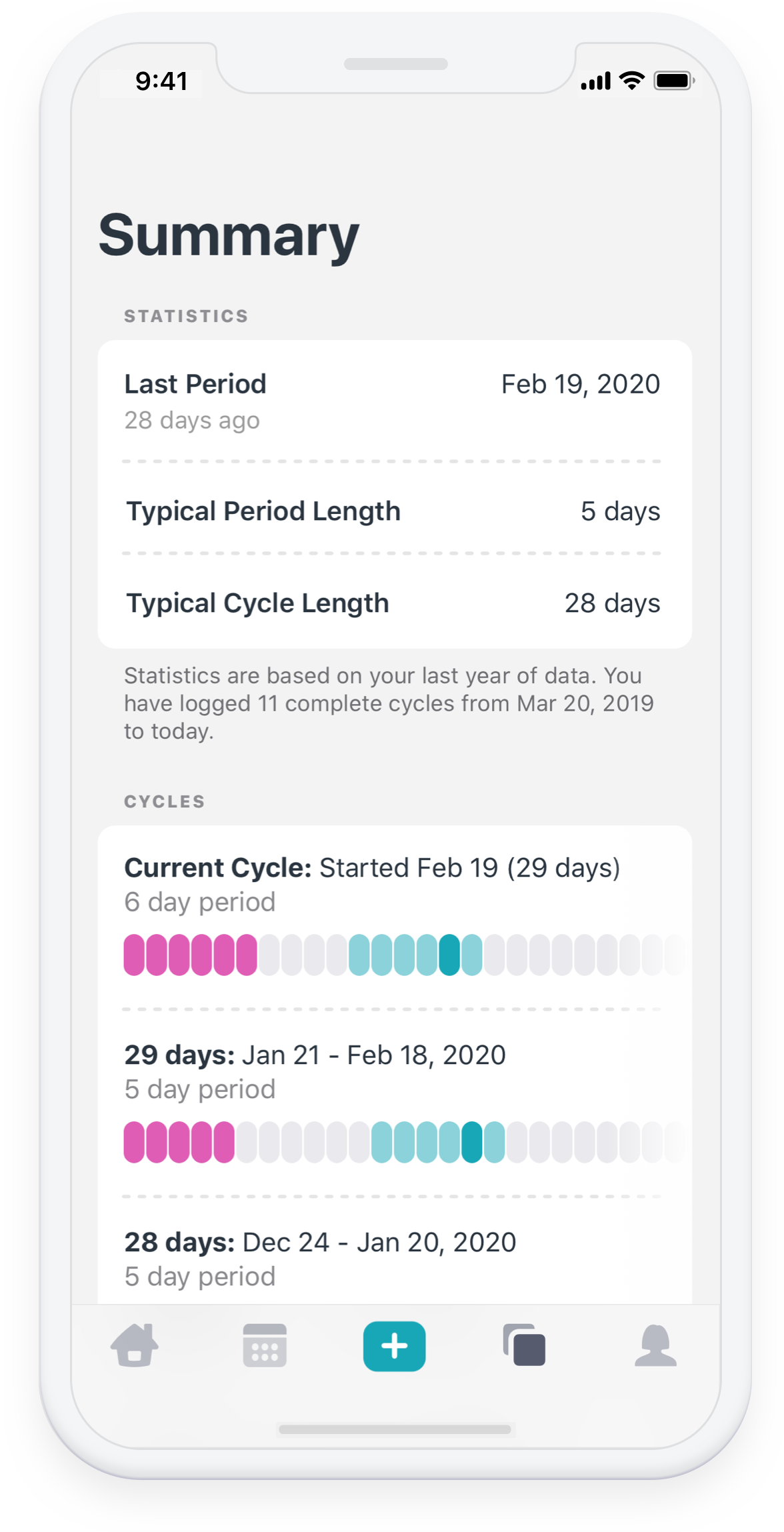Click the battery indicator icon

[673, 80]
